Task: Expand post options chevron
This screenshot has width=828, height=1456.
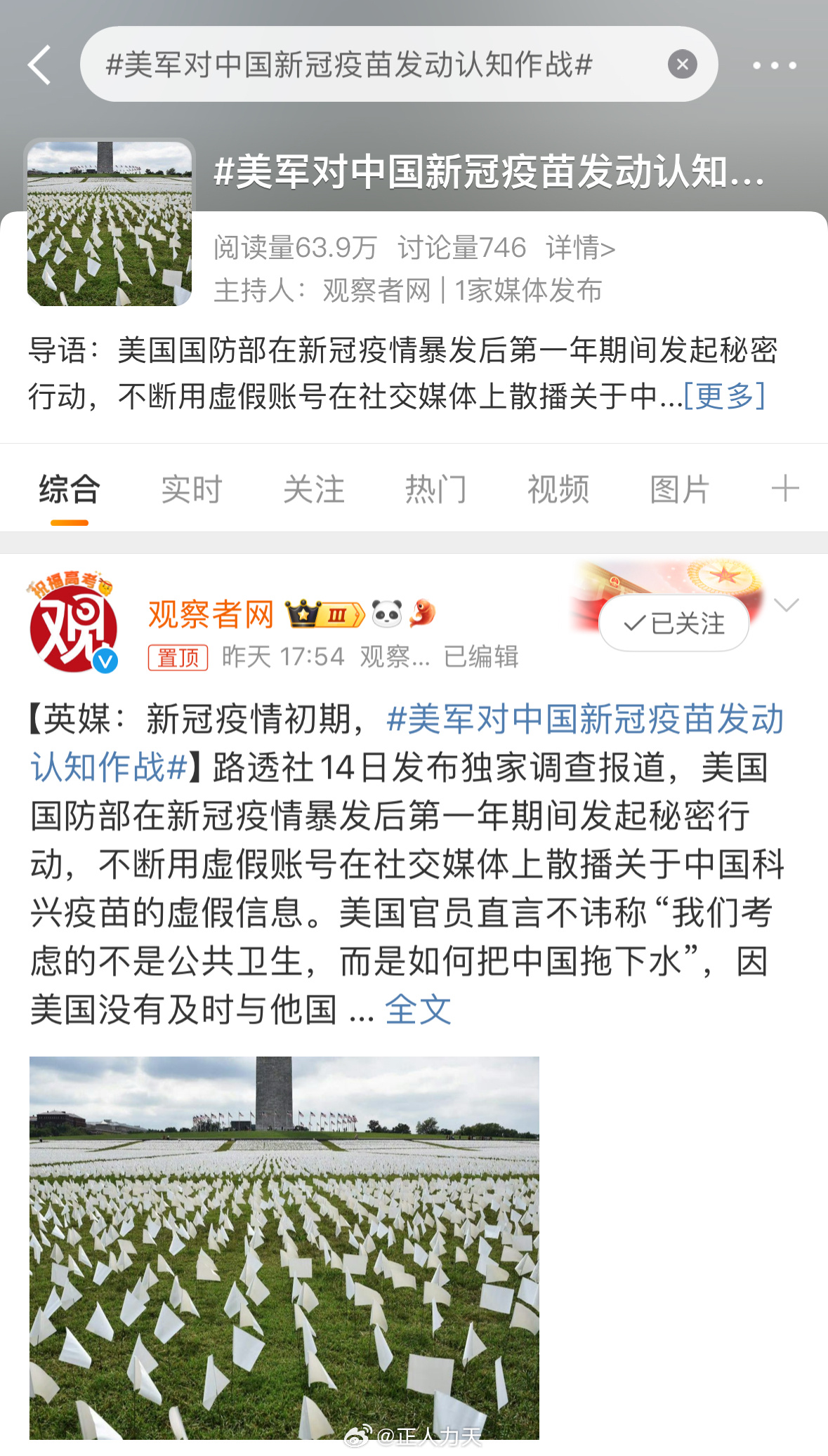Action: [786, 605]
